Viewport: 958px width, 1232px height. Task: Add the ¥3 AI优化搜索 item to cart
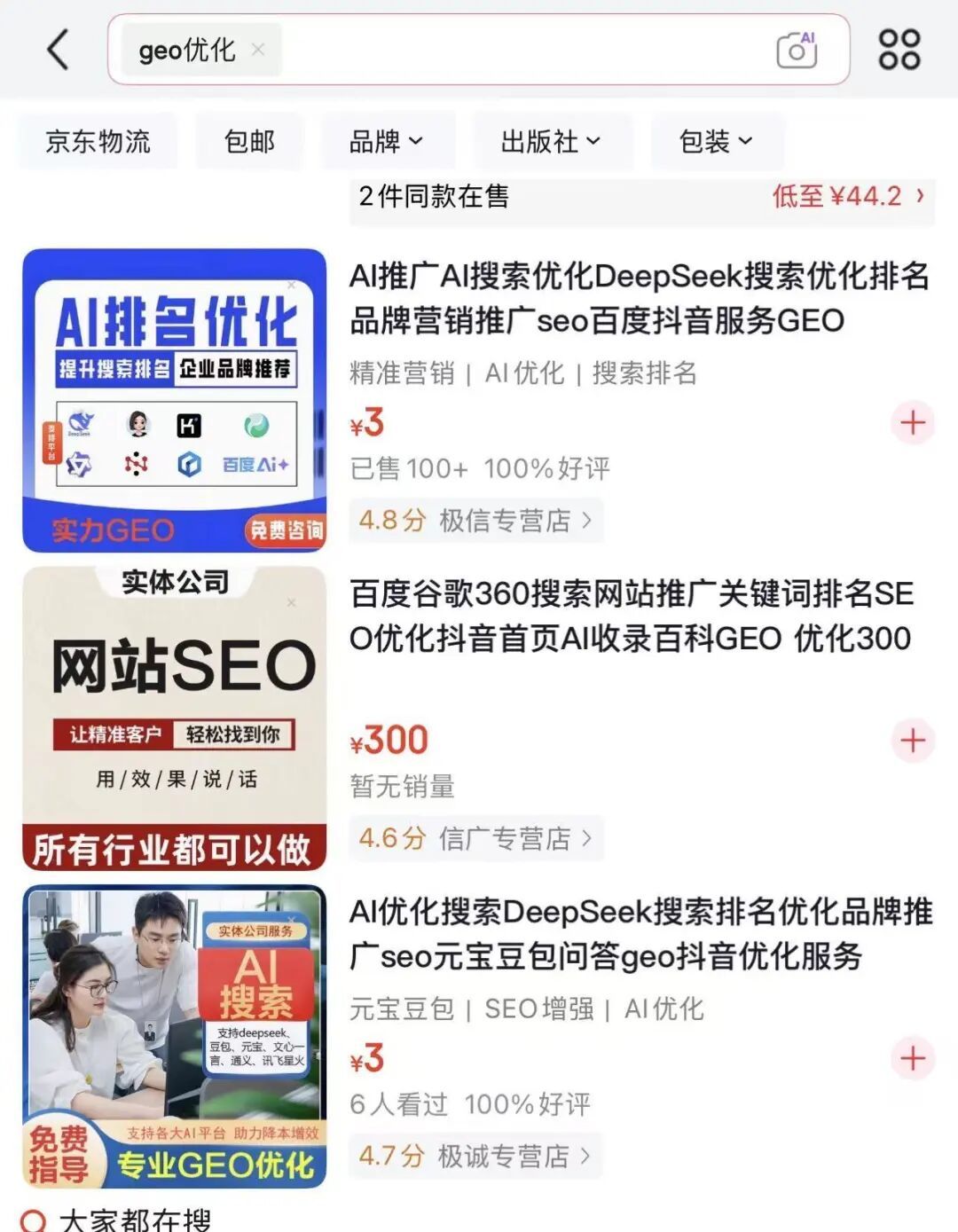(x=913, y=1059)
